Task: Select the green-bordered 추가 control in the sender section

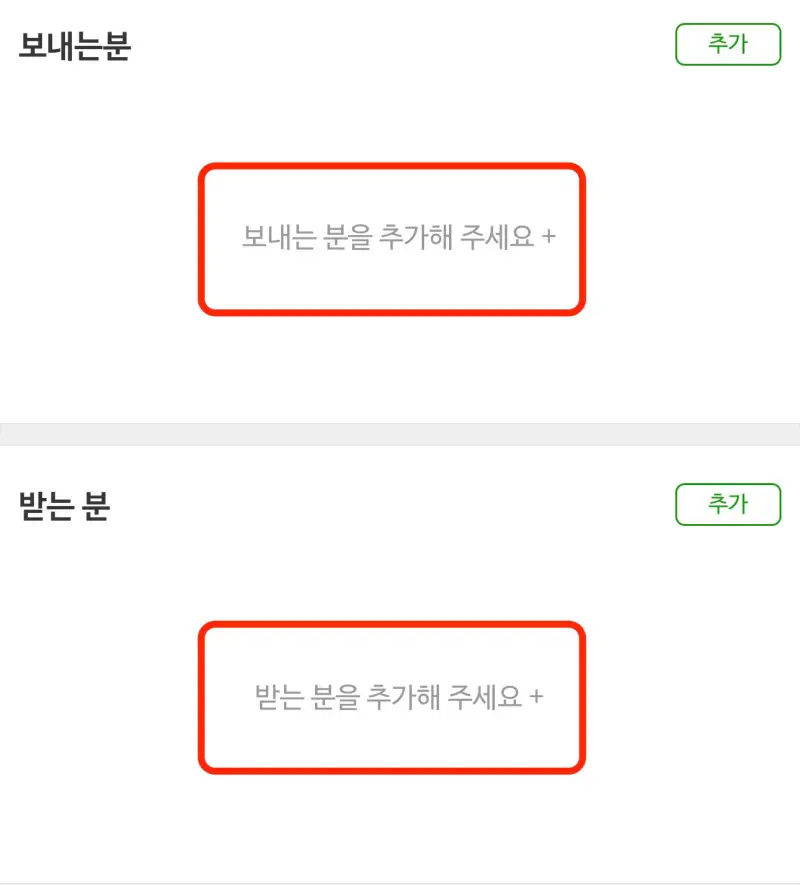Action: click(x=729, y=44)
